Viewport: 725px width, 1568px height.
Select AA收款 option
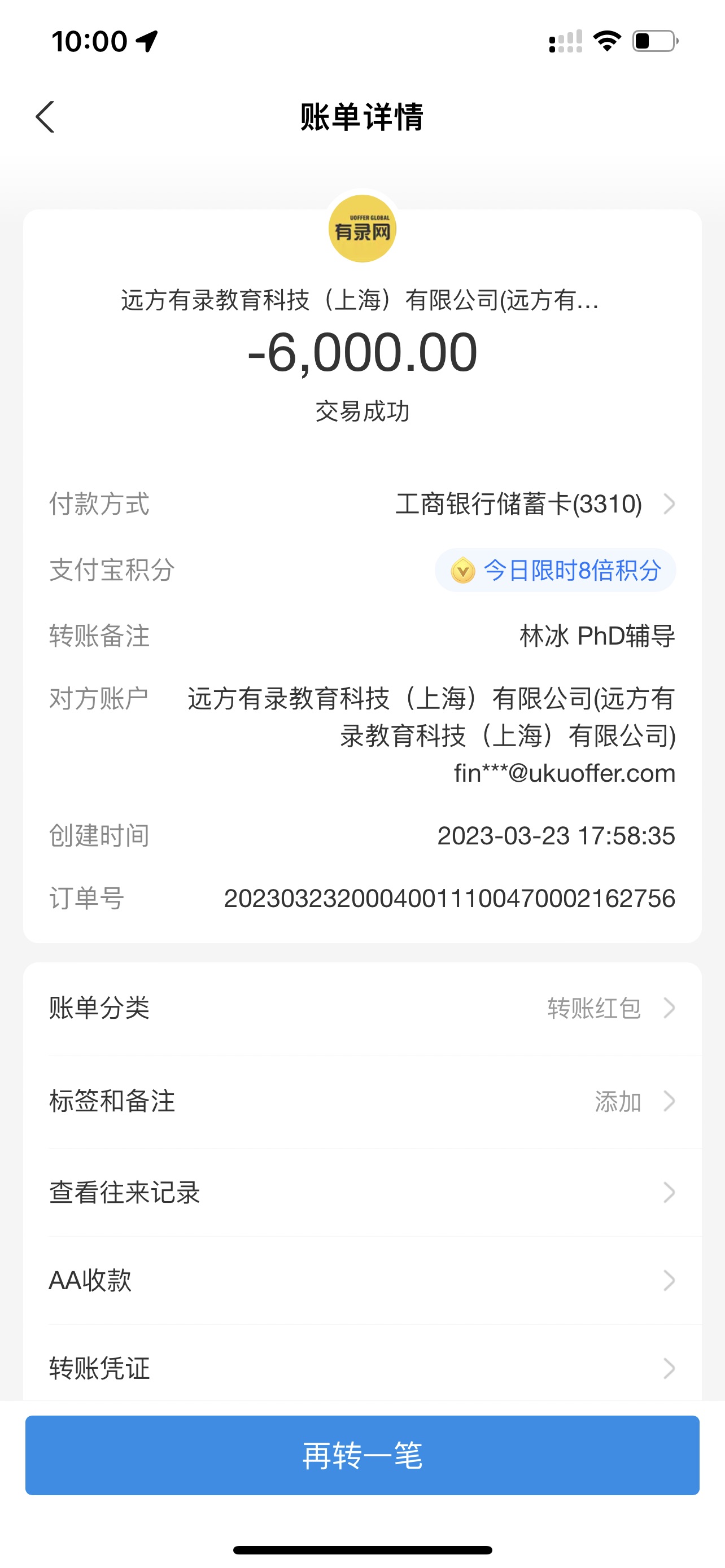(362, 1281)
